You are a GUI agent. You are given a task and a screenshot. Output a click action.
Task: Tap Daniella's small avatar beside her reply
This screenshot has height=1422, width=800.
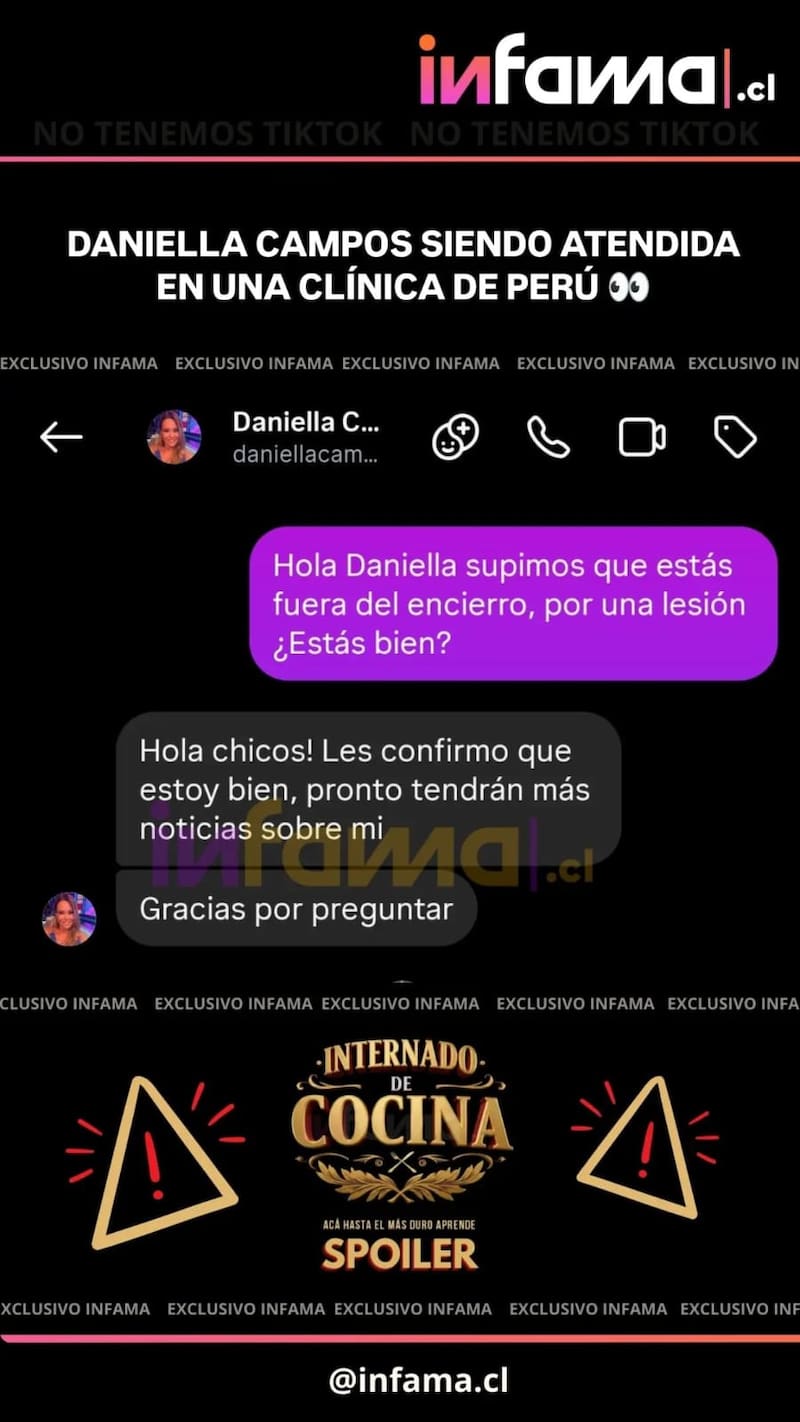(x=68, y=916)
